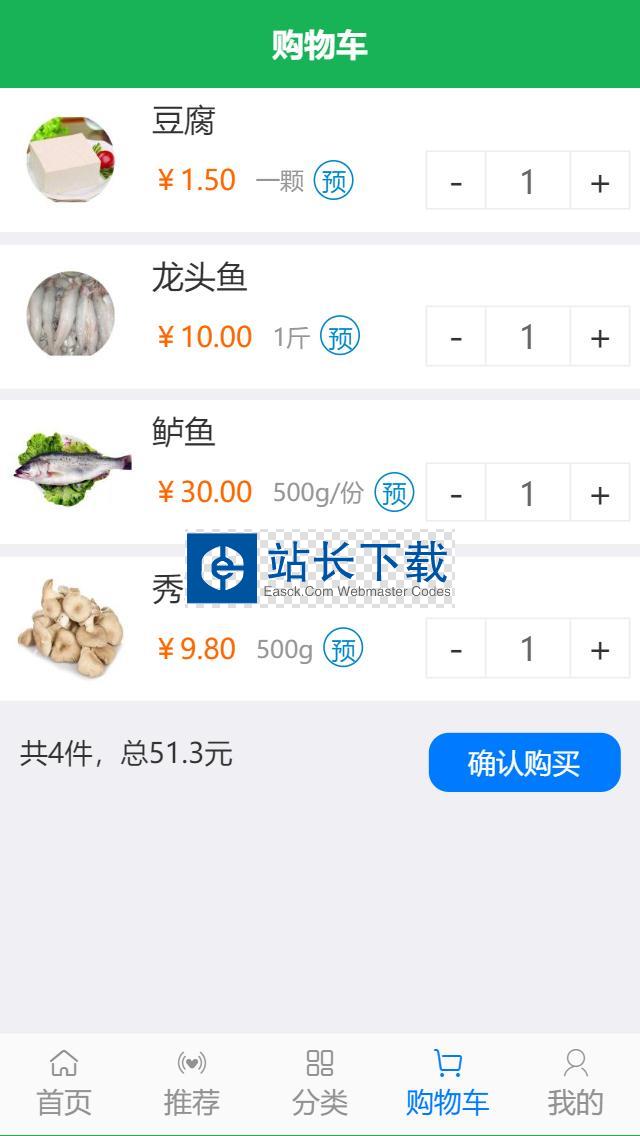Go to the 首页 home tab
This screenshot has width=640, height=1136.
coord(64,1084)
